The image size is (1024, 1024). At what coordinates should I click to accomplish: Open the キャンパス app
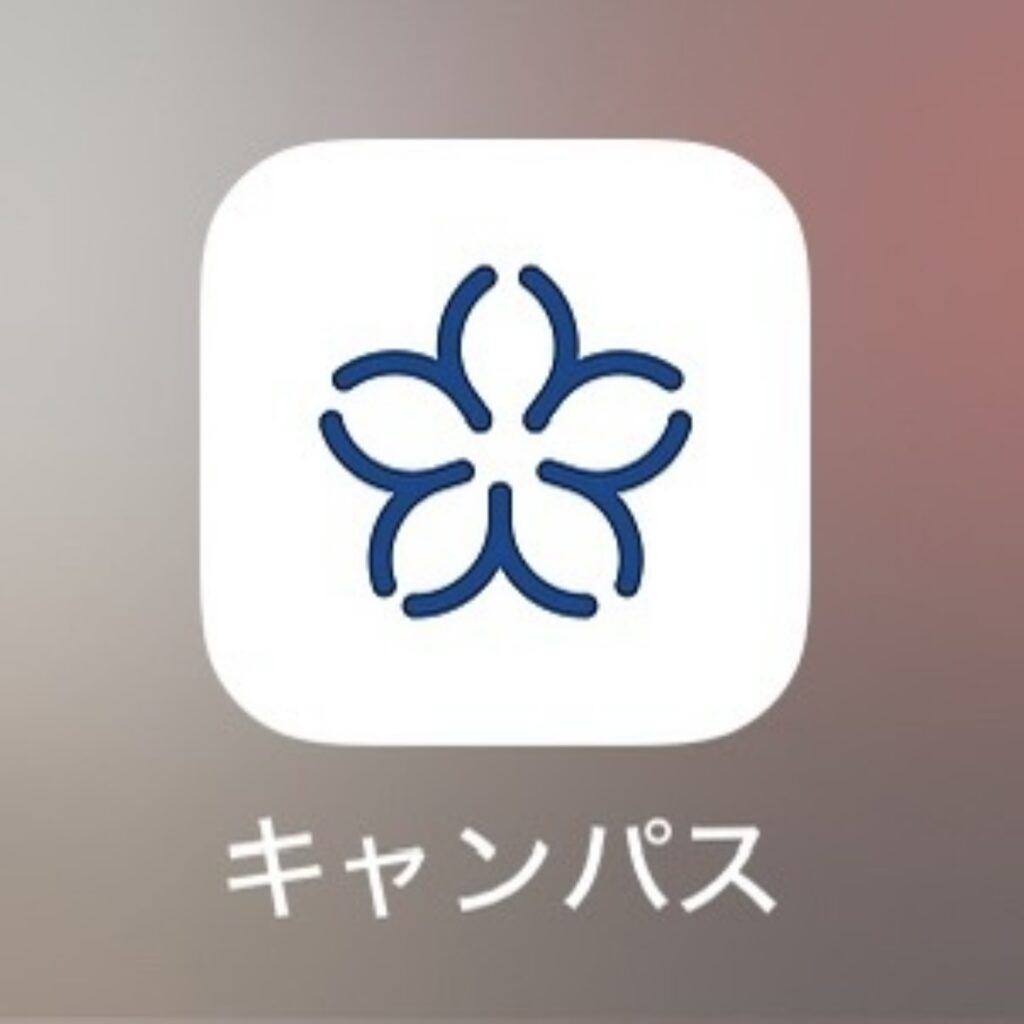coord(505,441)
